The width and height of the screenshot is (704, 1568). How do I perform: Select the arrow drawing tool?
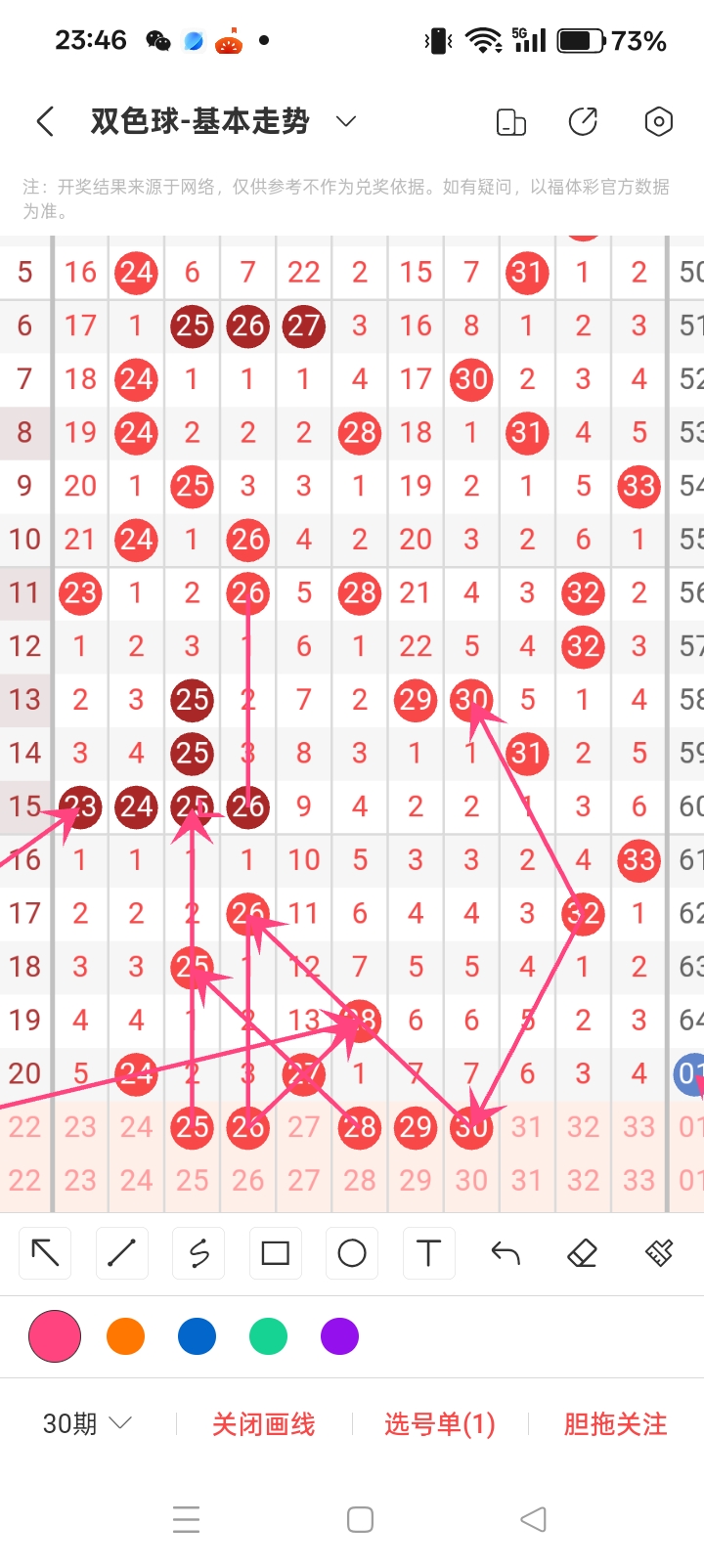[46, 1253]
